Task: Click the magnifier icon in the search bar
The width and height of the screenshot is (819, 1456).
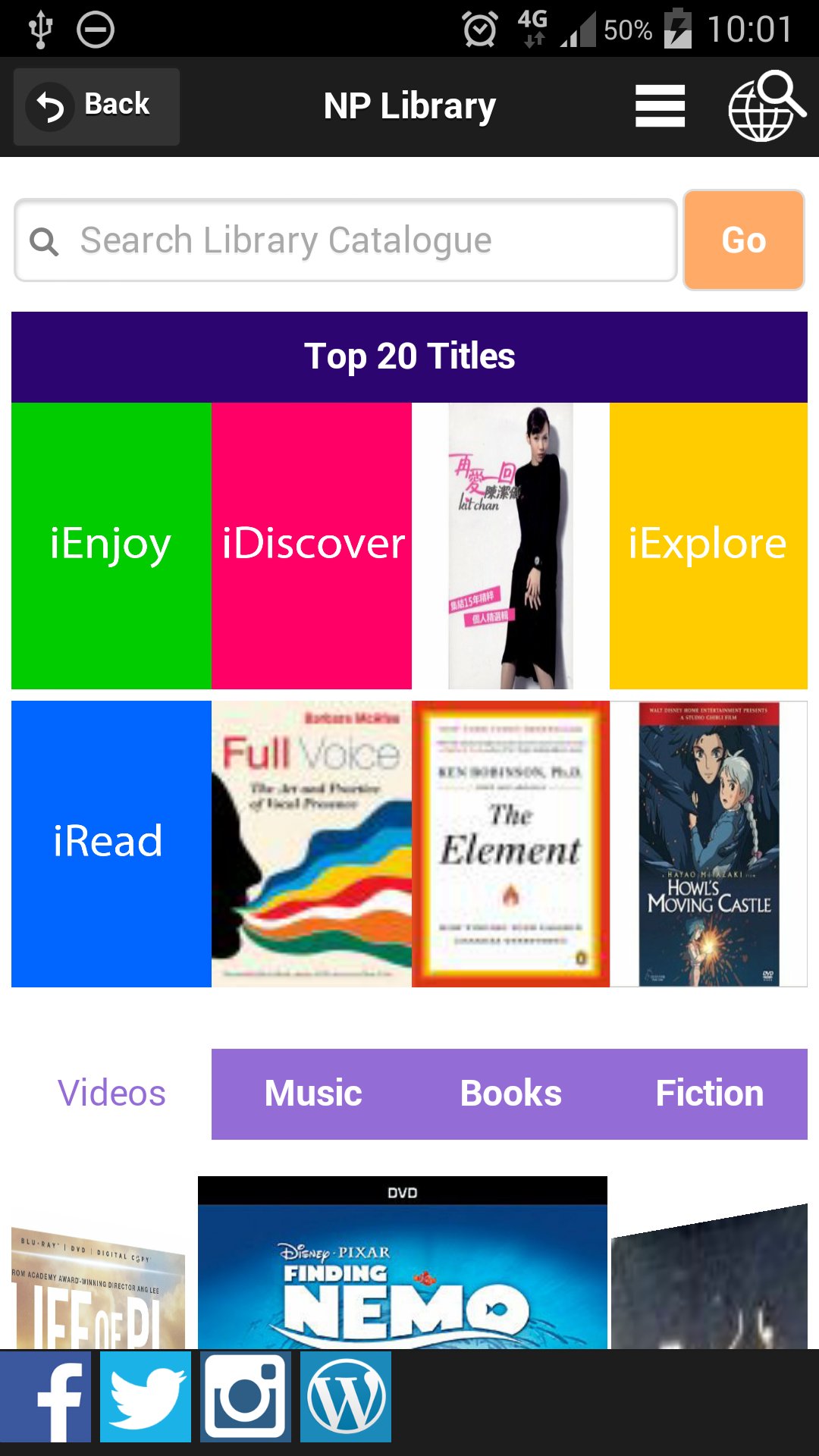Action: 45,240
